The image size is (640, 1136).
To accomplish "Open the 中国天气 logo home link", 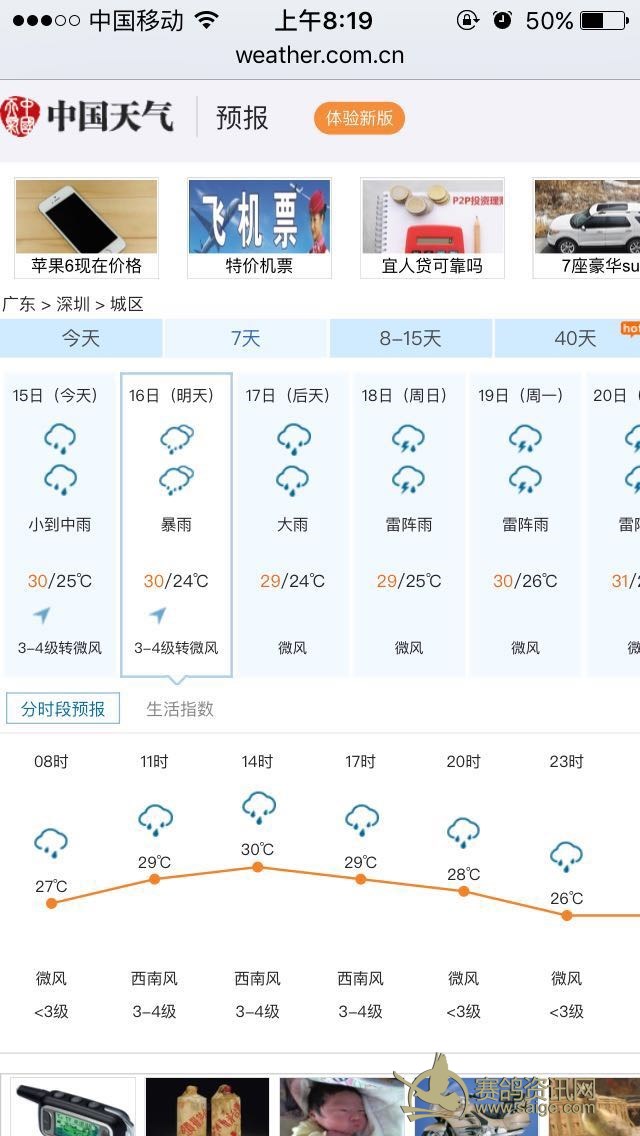I will (x=88, y=117).
